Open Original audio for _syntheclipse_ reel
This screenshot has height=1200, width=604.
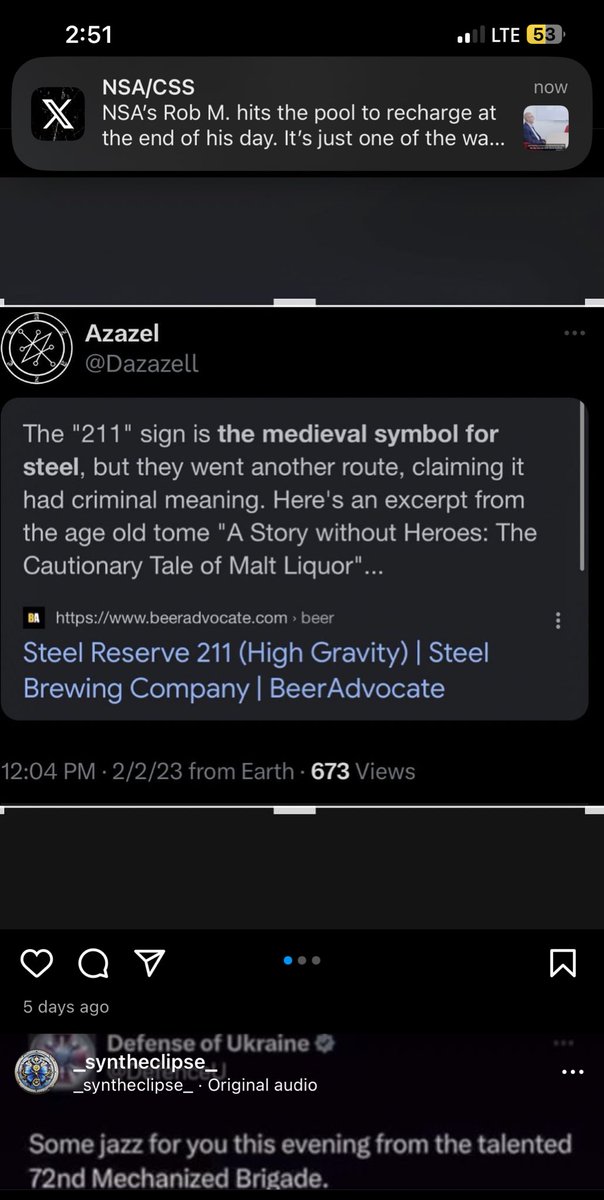261,1084
